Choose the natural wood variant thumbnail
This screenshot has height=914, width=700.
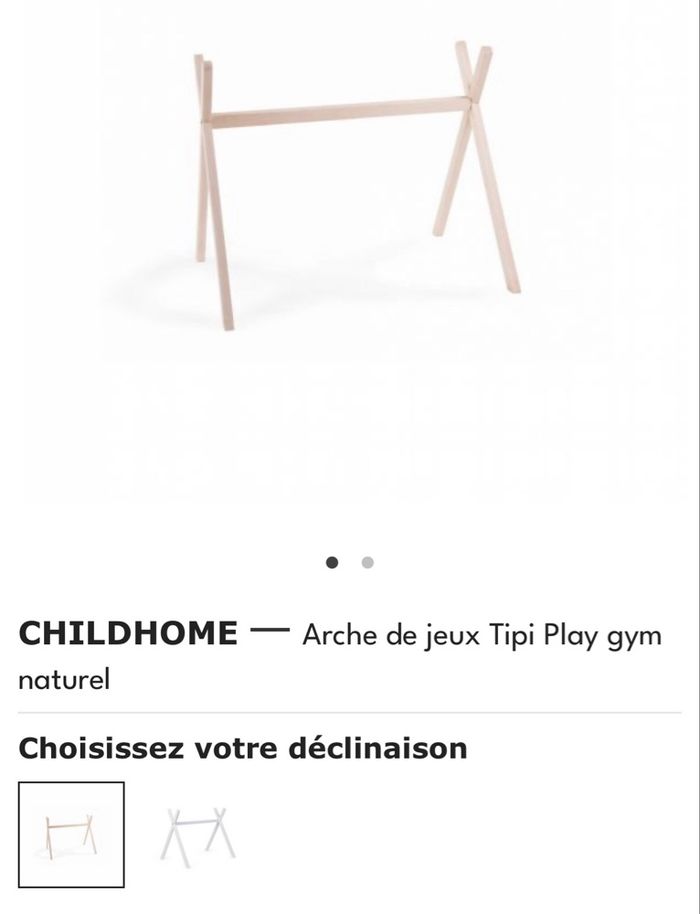coord(71,835)
